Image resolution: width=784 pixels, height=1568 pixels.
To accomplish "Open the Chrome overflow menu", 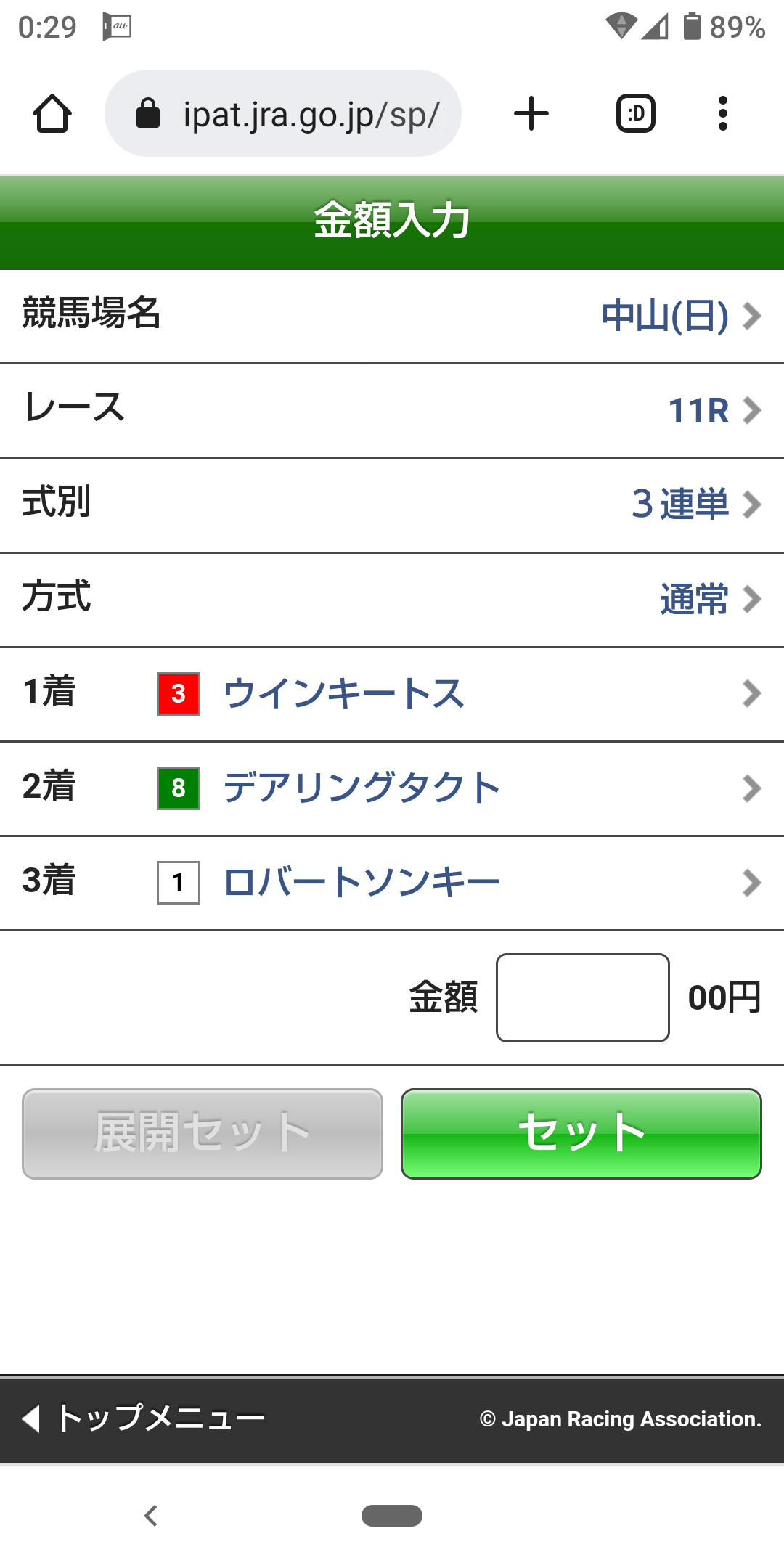I will click(x=723, y=113).
